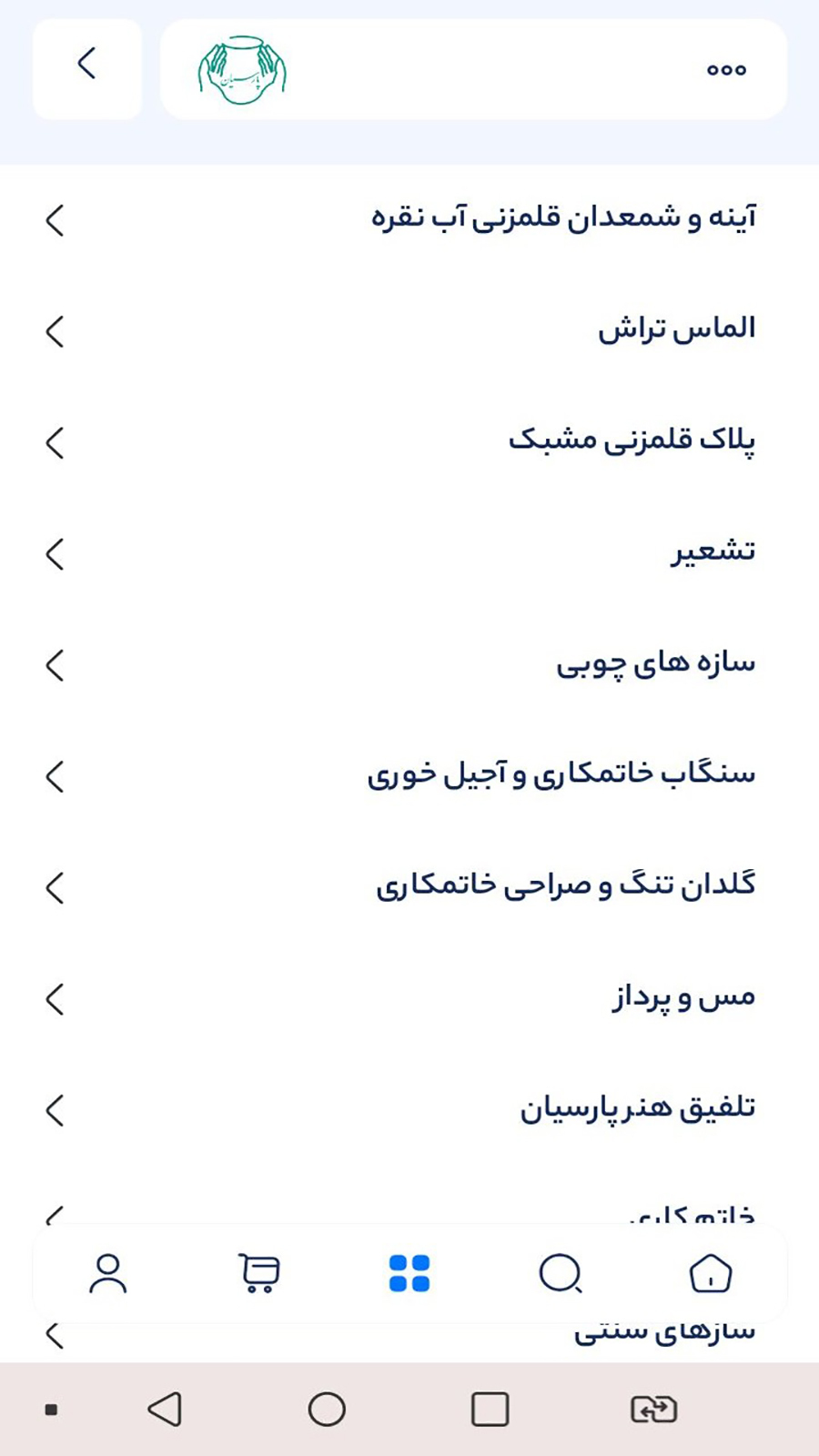
Task: Open the پلاک قلمزنی مشبک category
Action: (56, 442)
